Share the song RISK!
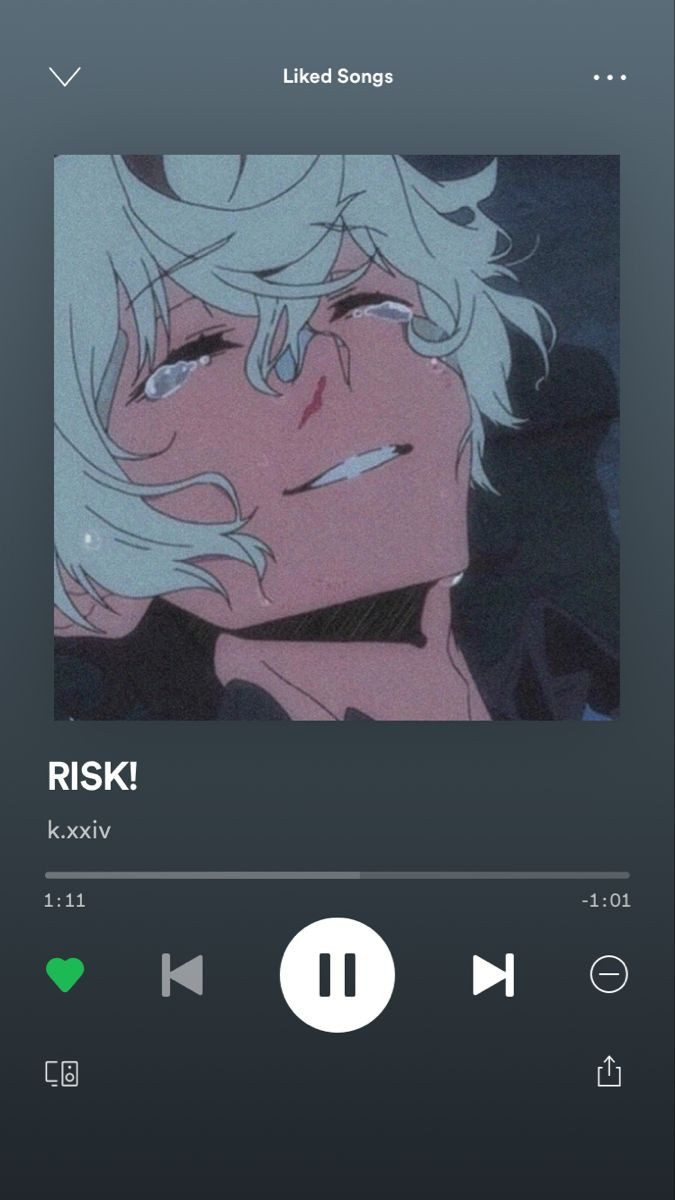Image resolution: width=675 pixels, height=1200 pixels. 608,1071
